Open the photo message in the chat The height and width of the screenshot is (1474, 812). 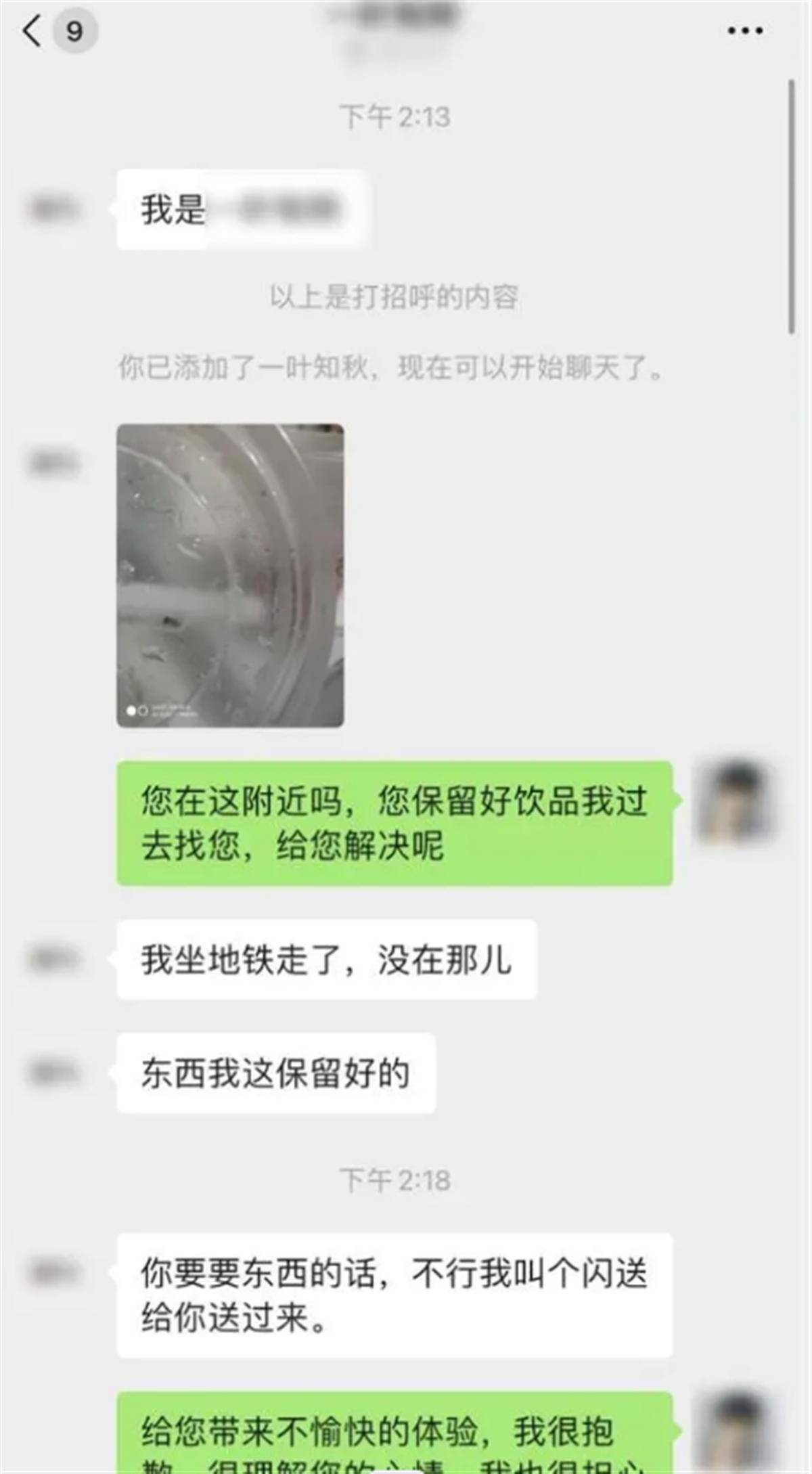click(230, 575)
